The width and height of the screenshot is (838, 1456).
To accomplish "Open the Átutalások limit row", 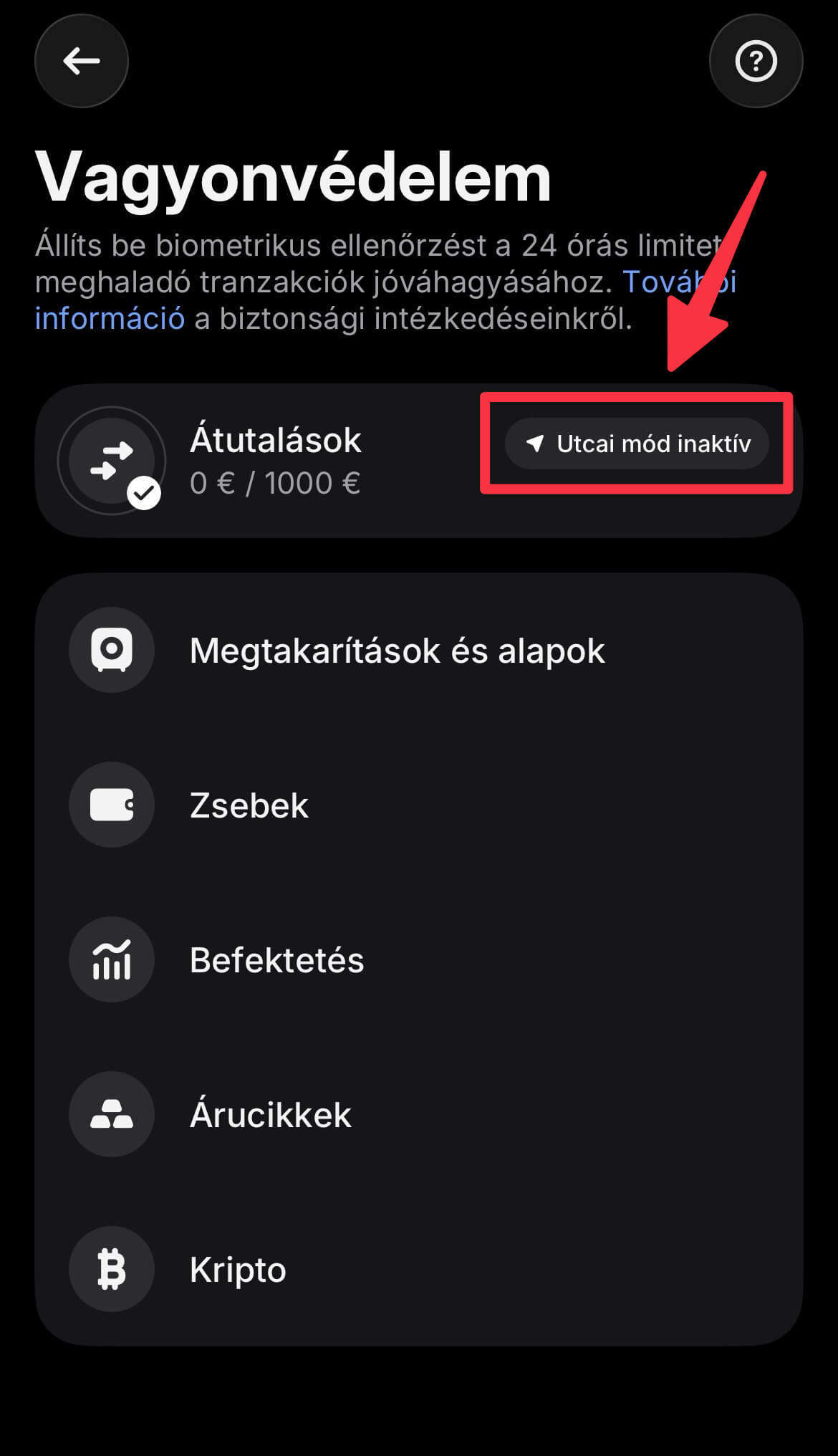I will 274,460.
